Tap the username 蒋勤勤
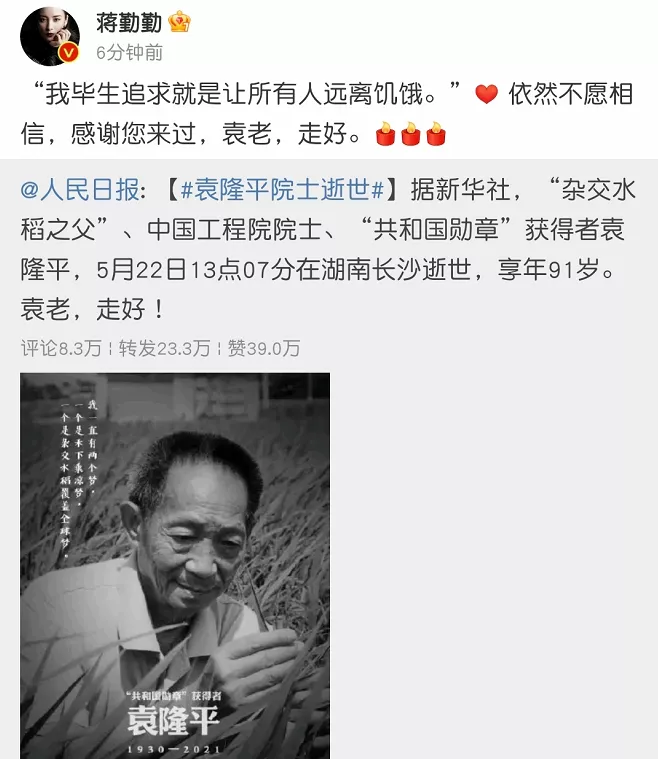 pos(129,22)
